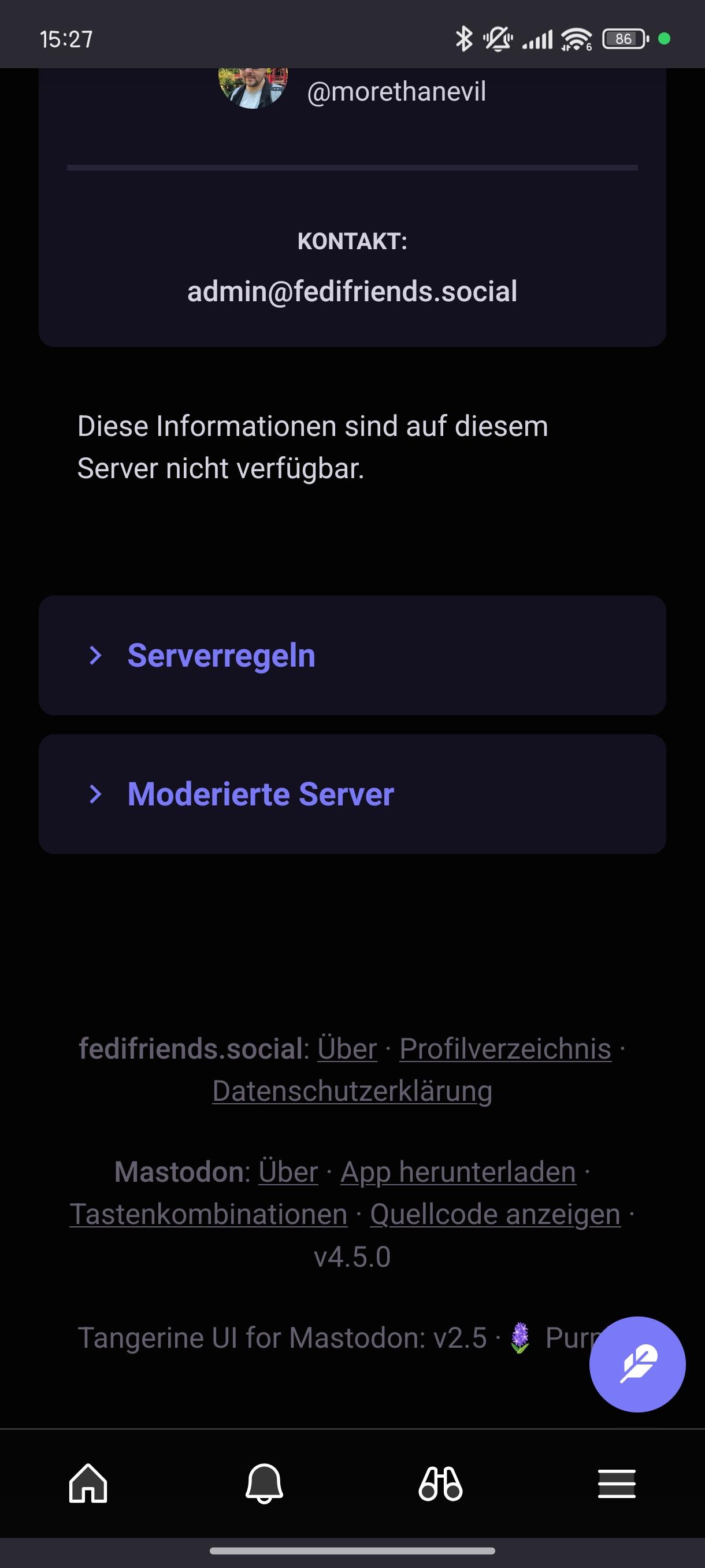Screen dimensions: 705x1568
Task: Open the notifications bell
Action: tap(264, 1484)
